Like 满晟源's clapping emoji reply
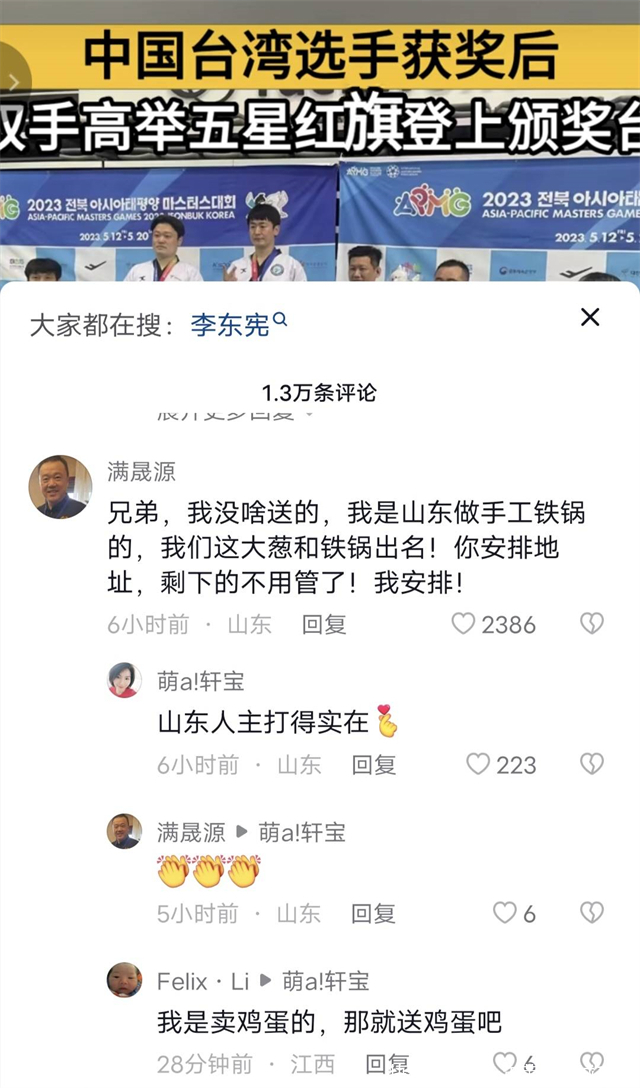Image resolution: width=640 pixels, height=1088 pixels. pyautogui.click(x=505, y=913)
